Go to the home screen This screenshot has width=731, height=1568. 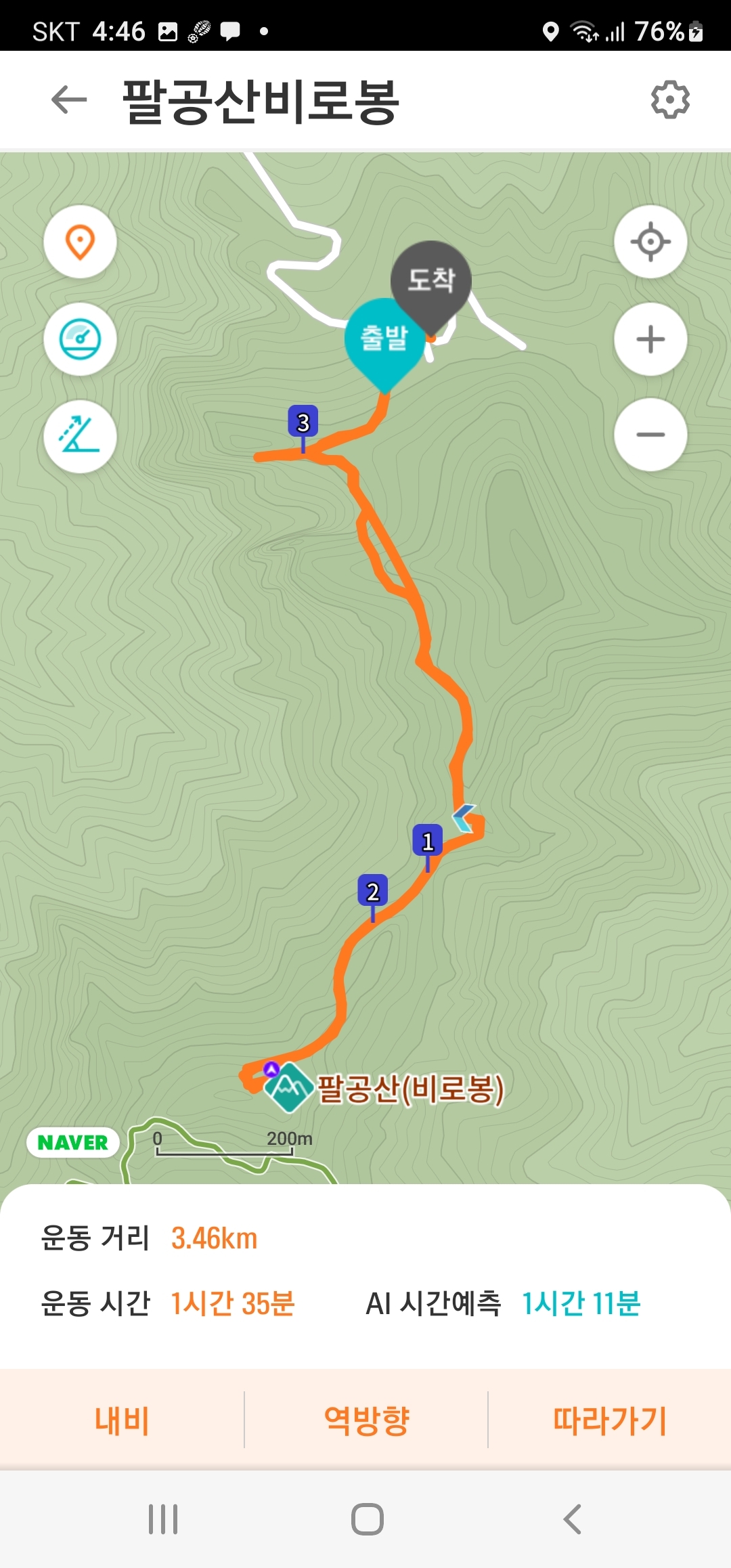click(367, 1519)
